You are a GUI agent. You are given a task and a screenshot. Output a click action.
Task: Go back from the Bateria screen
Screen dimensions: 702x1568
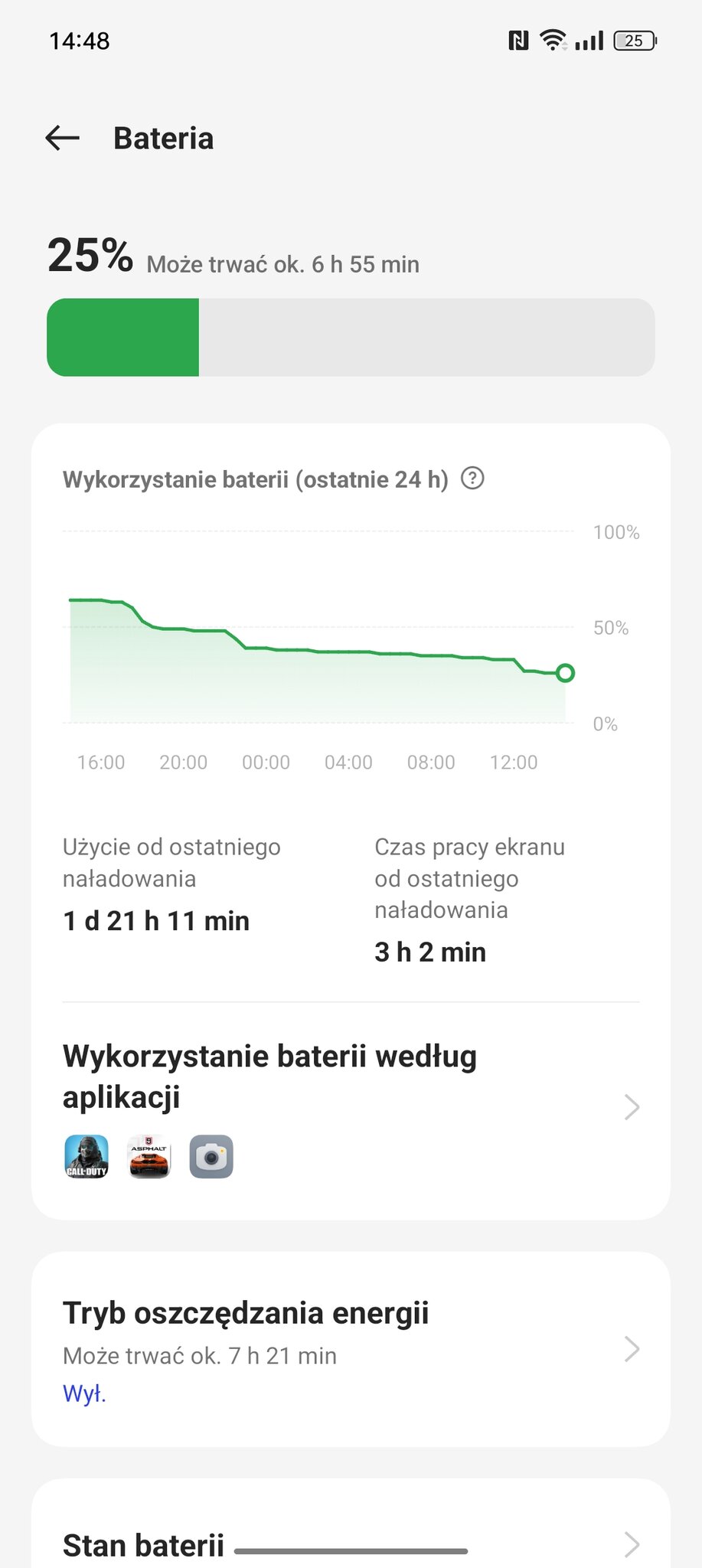tap(63, 138)
